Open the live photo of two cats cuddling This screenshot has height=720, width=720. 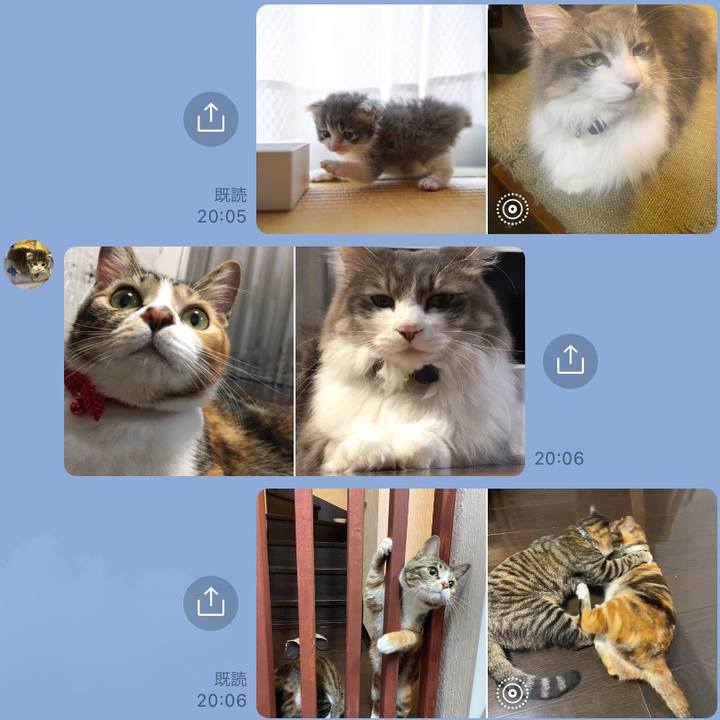point(602,603)
